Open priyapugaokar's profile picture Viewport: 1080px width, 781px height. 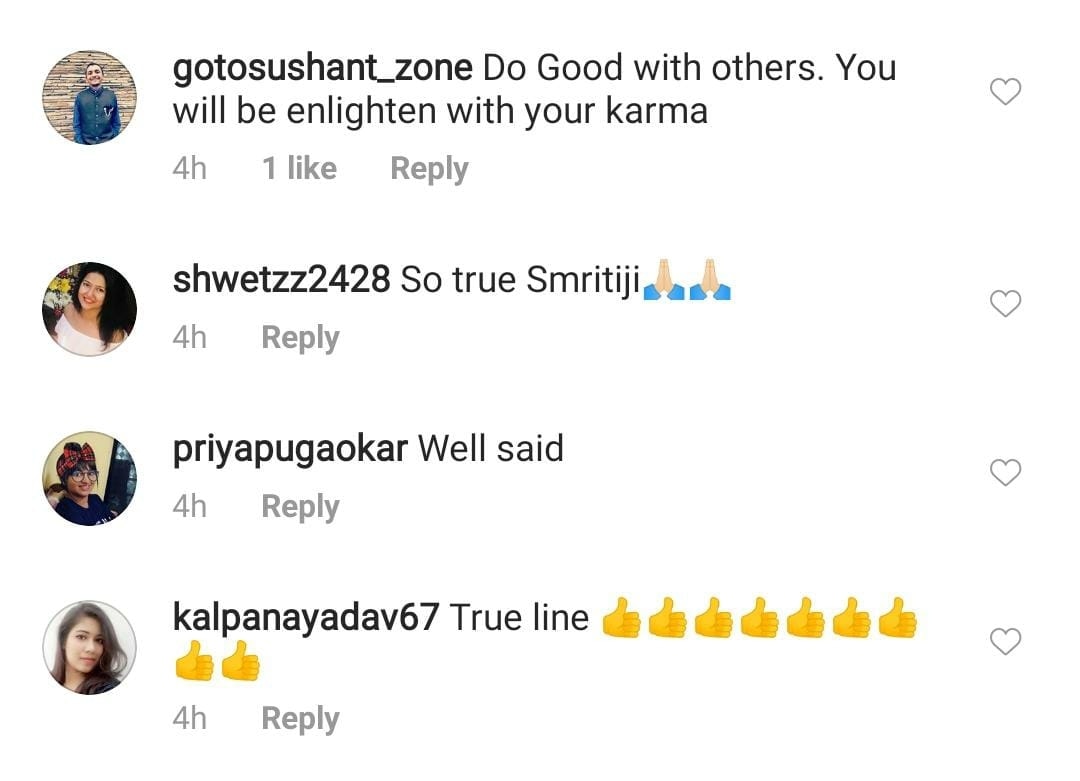[89, 478]
